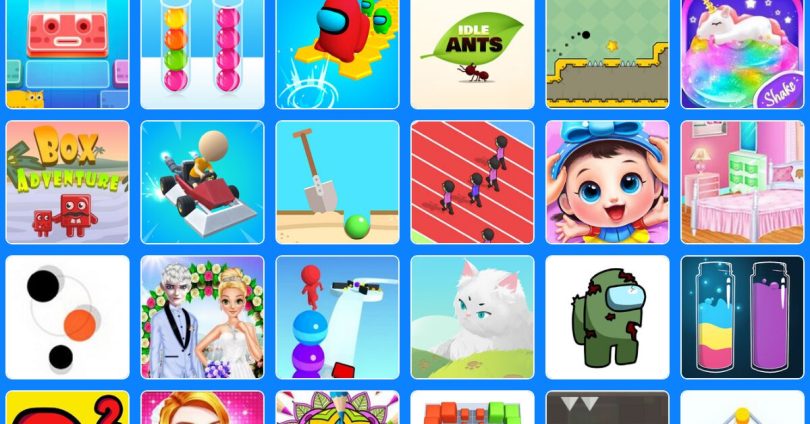
Task: Open the ball sort tubes game
Action: pyautogui.click(x=202, y=52)
